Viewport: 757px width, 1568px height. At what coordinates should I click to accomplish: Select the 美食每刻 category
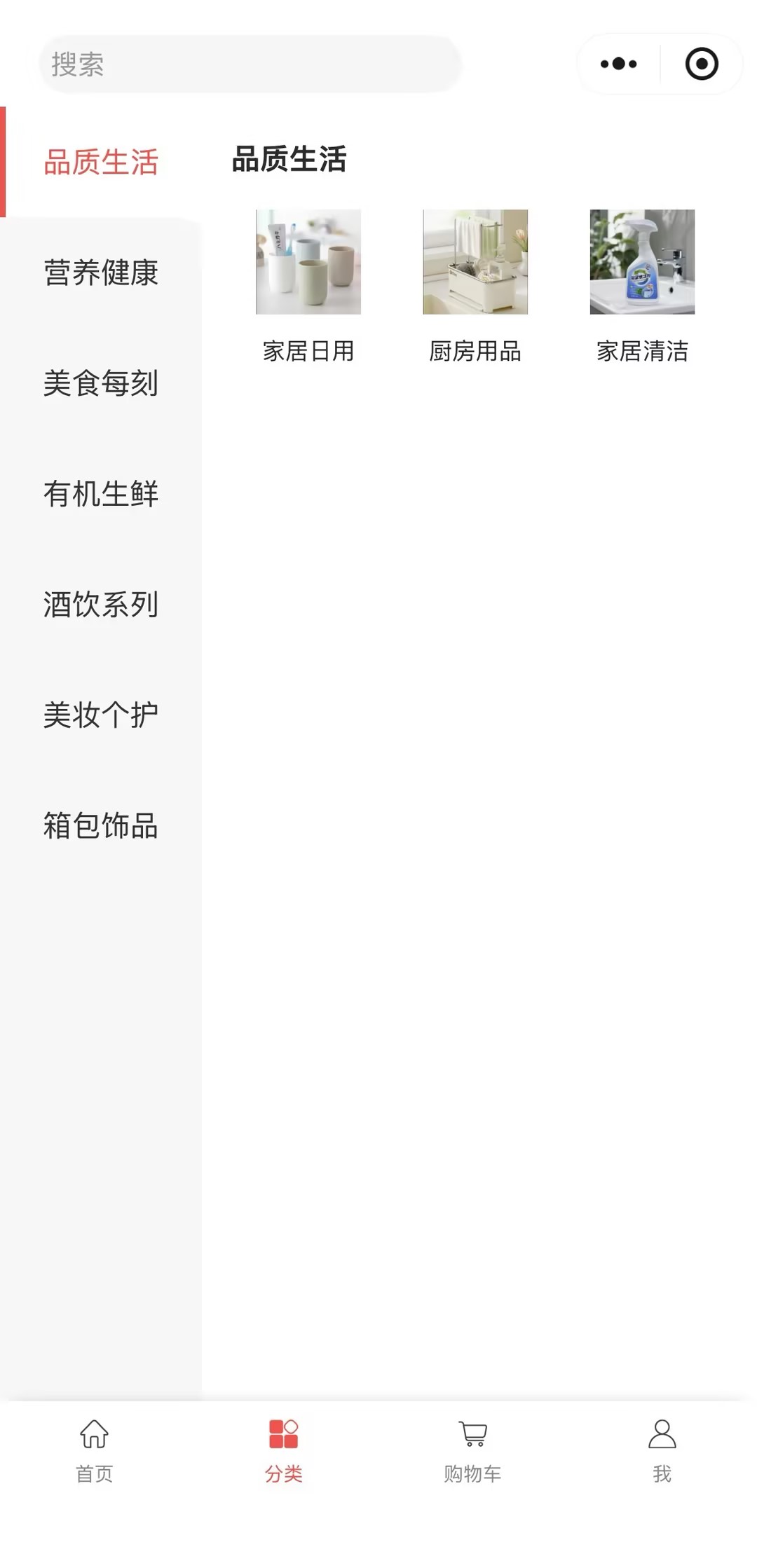point(101,383)
